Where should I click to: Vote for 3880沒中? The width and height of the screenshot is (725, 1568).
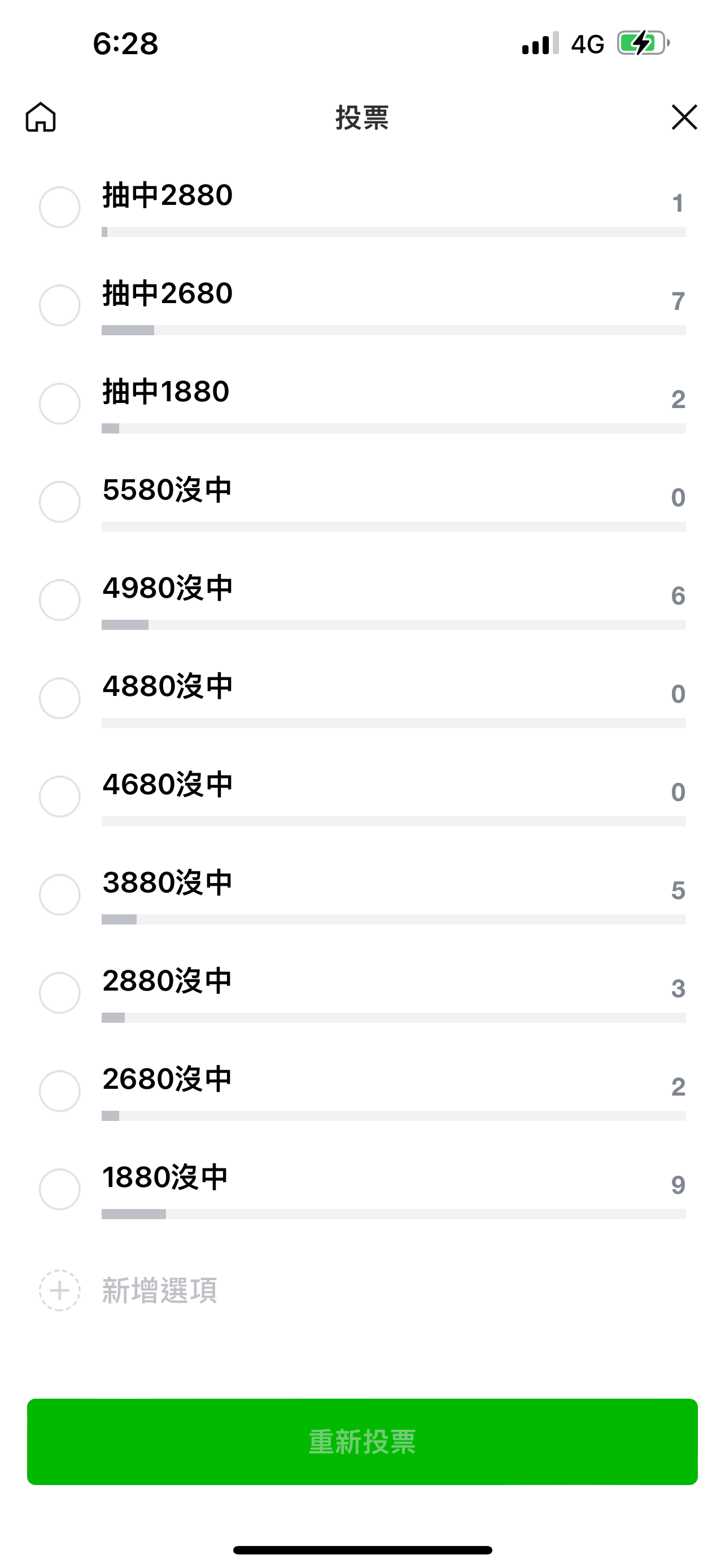tap(60, 895)
